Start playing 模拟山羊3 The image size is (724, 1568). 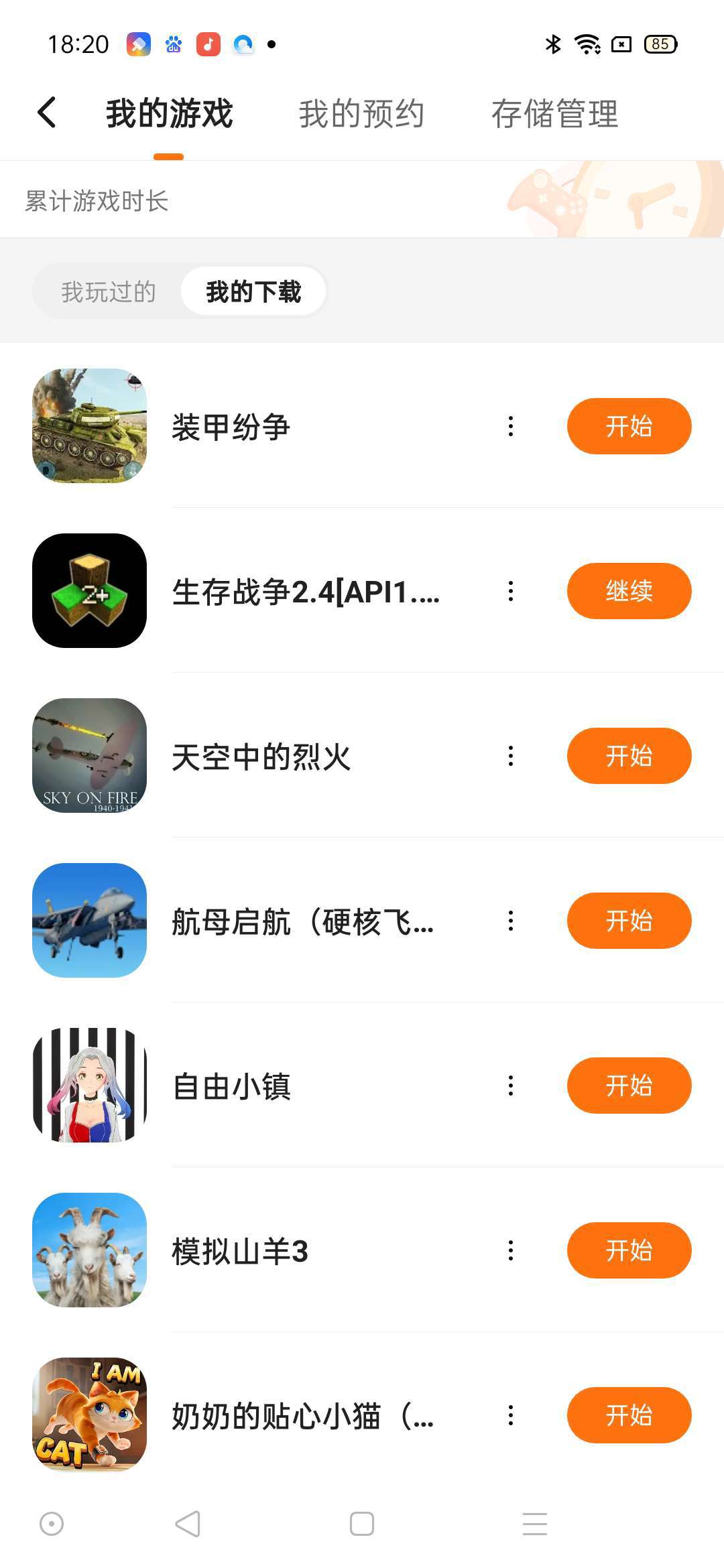[x=629, y=1250]
